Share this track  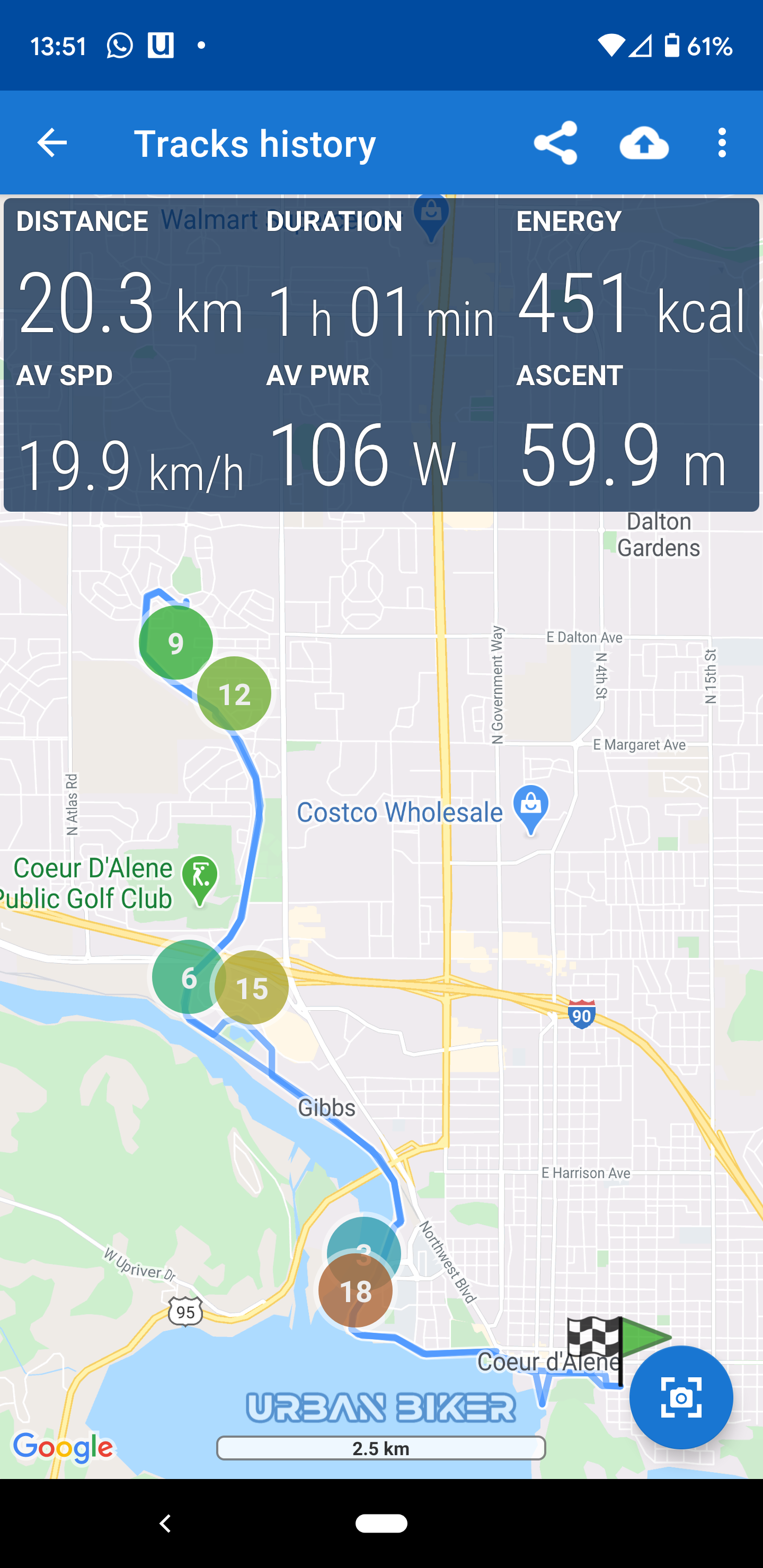click(555, 143)
